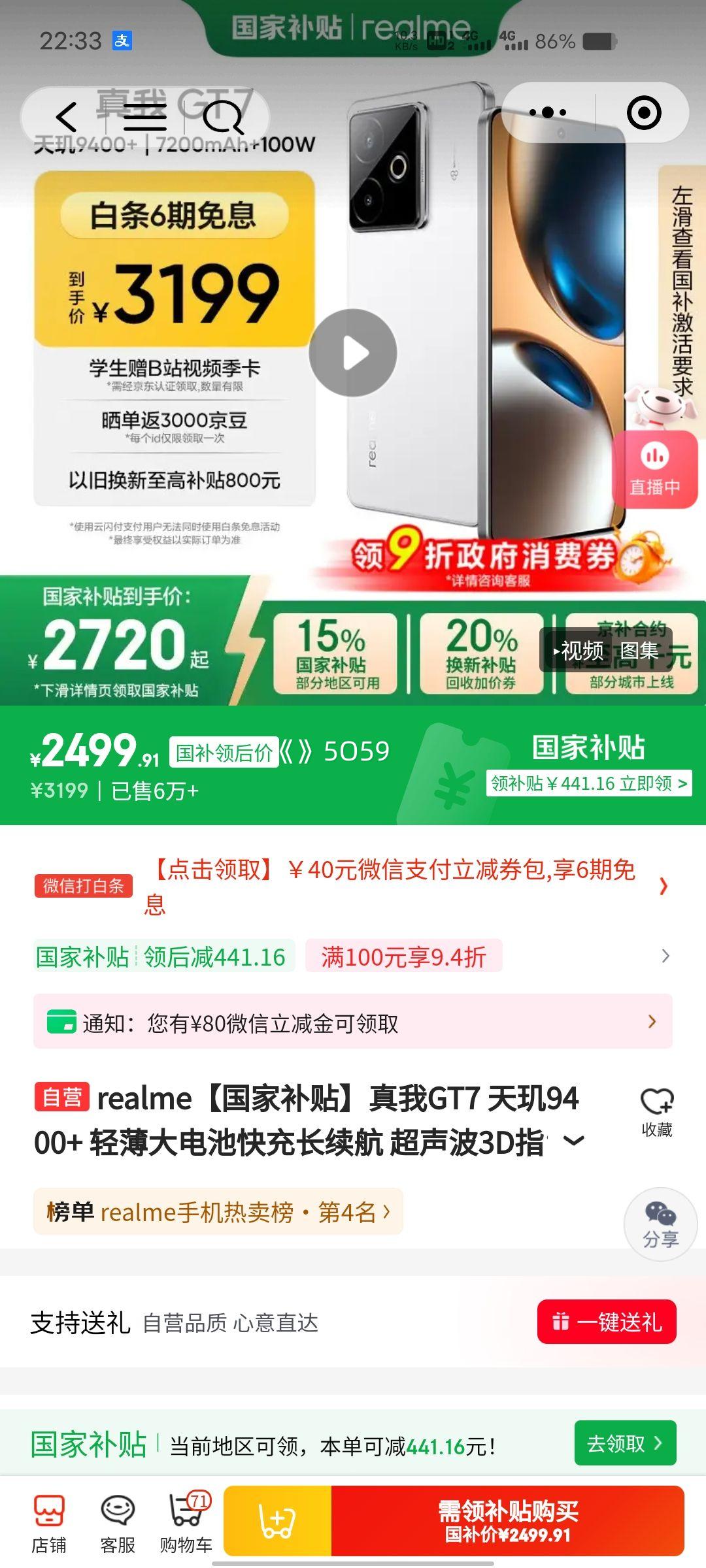Open the three-dot mini program menu
The width and height of the screenshot is (706, 1568).
click(548, 113)
